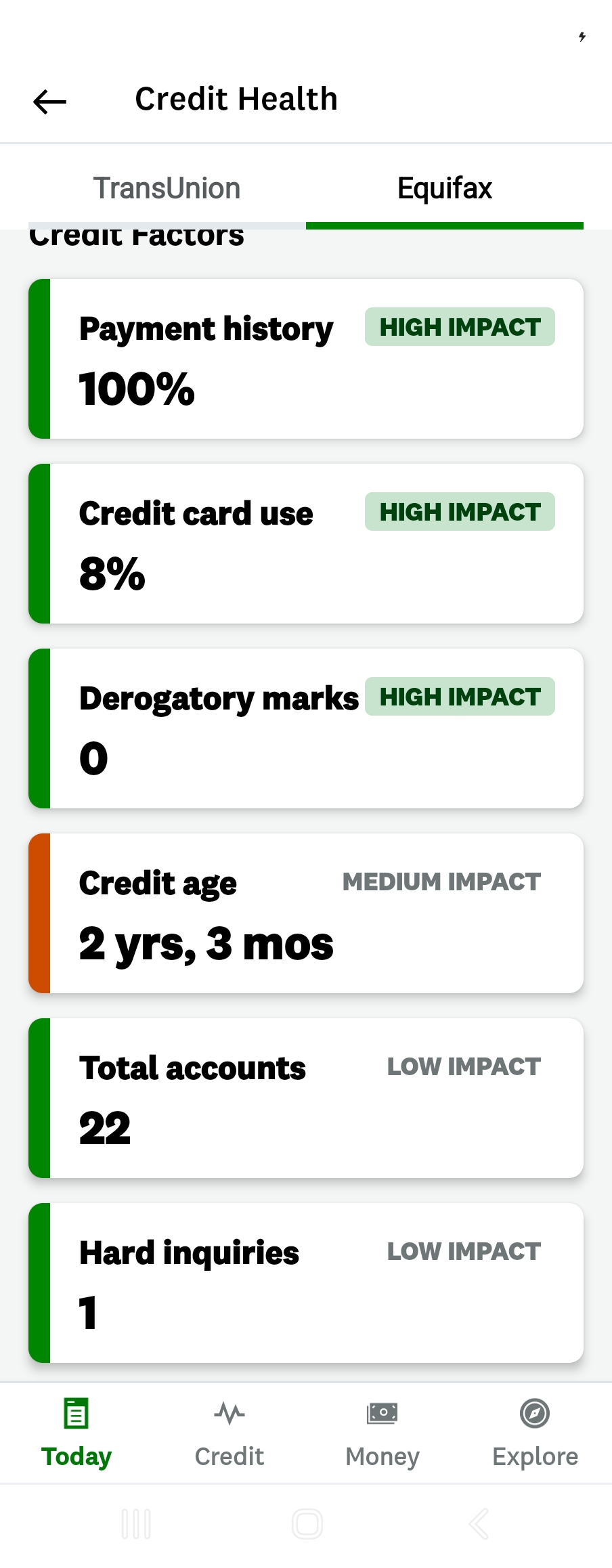612x1568 pixels.
Task: Open the Credit tab in bottom navigation
Action: pos(230,1433)
